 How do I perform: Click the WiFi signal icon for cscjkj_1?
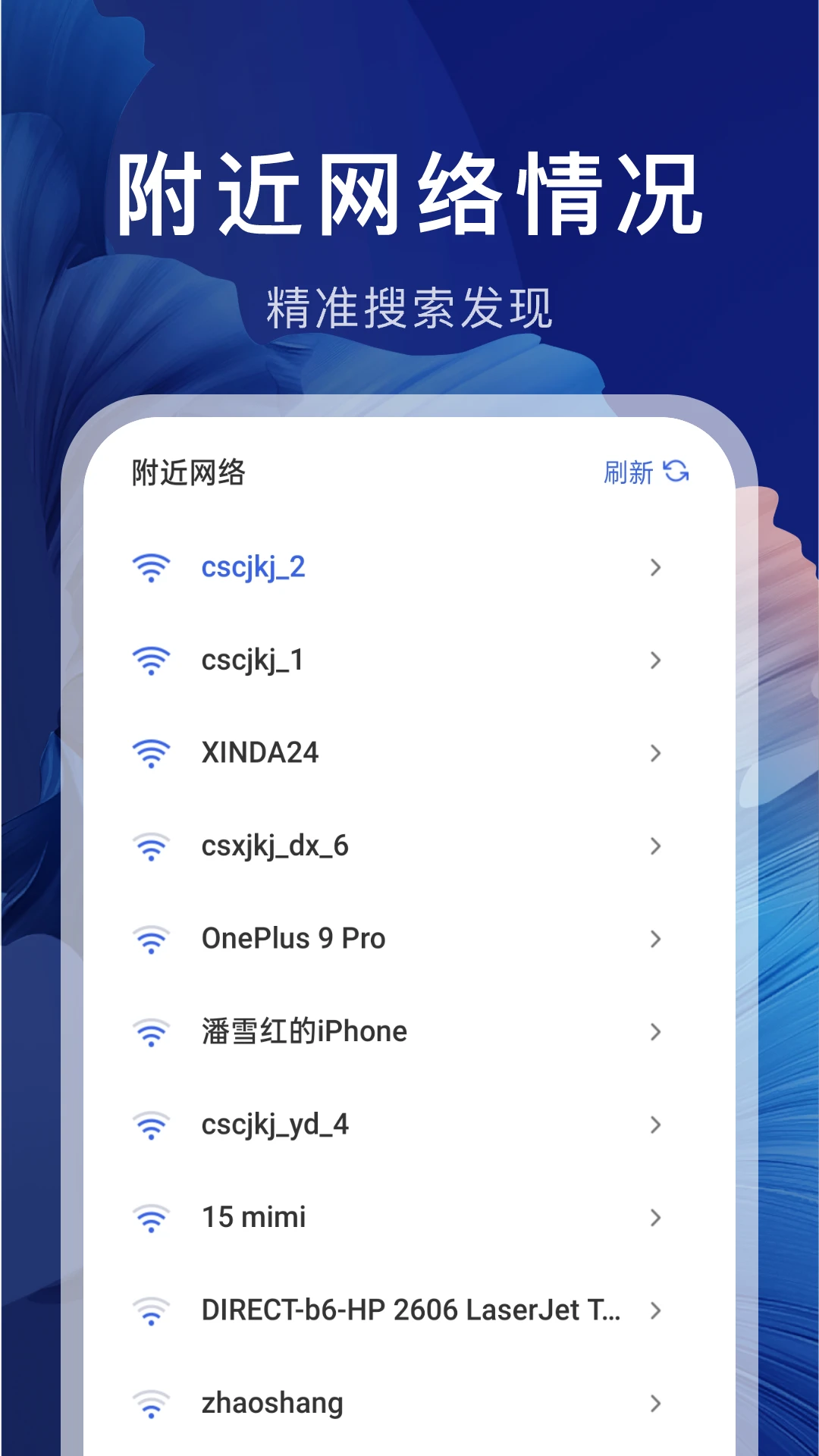coord(152,661)
